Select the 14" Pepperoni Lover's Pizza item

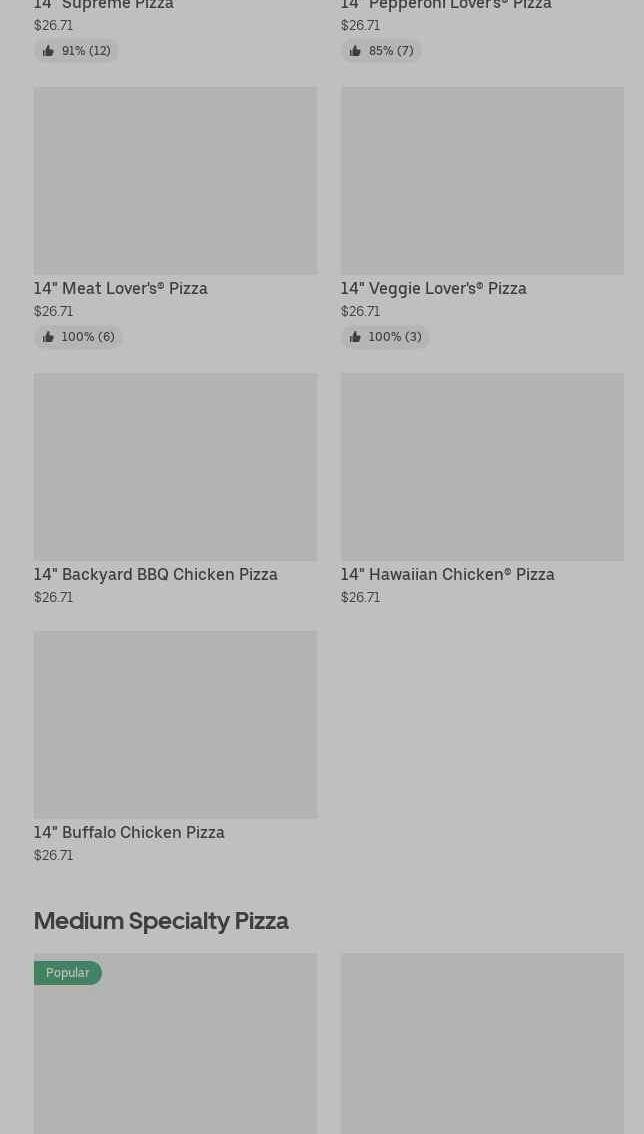pyautogui.click(x=446, y=6)
